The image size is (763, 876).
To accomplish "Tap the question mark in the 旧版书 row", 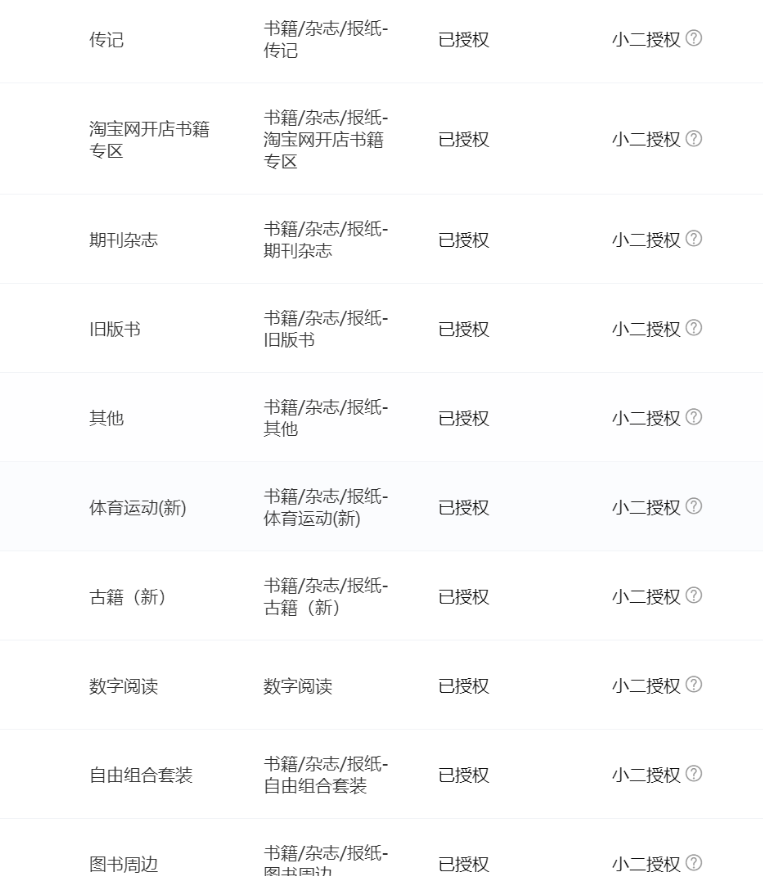I will (694, 328).
